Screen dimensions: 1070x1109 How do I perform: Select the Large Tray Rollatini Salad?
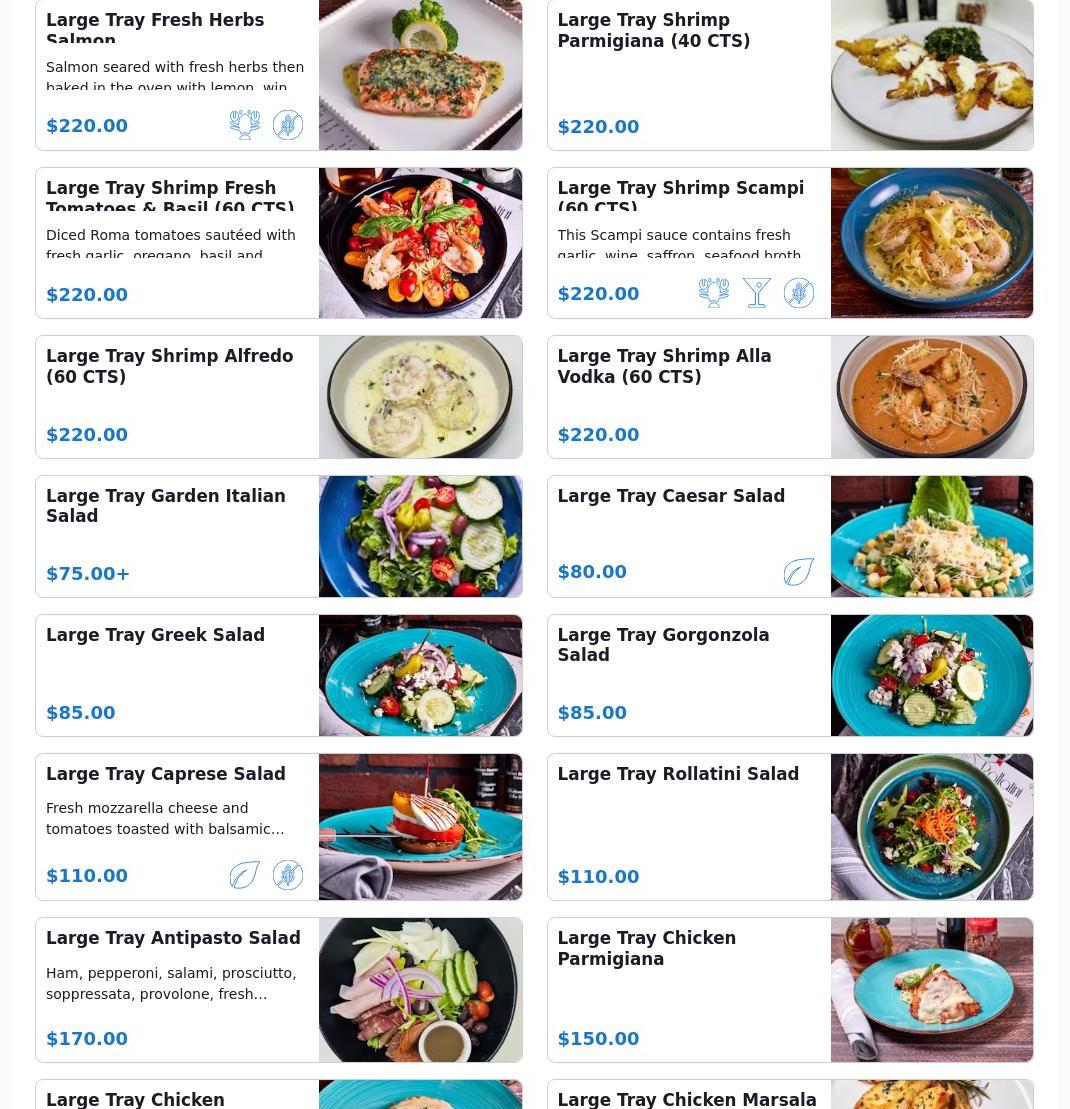[x=790, y=827]
